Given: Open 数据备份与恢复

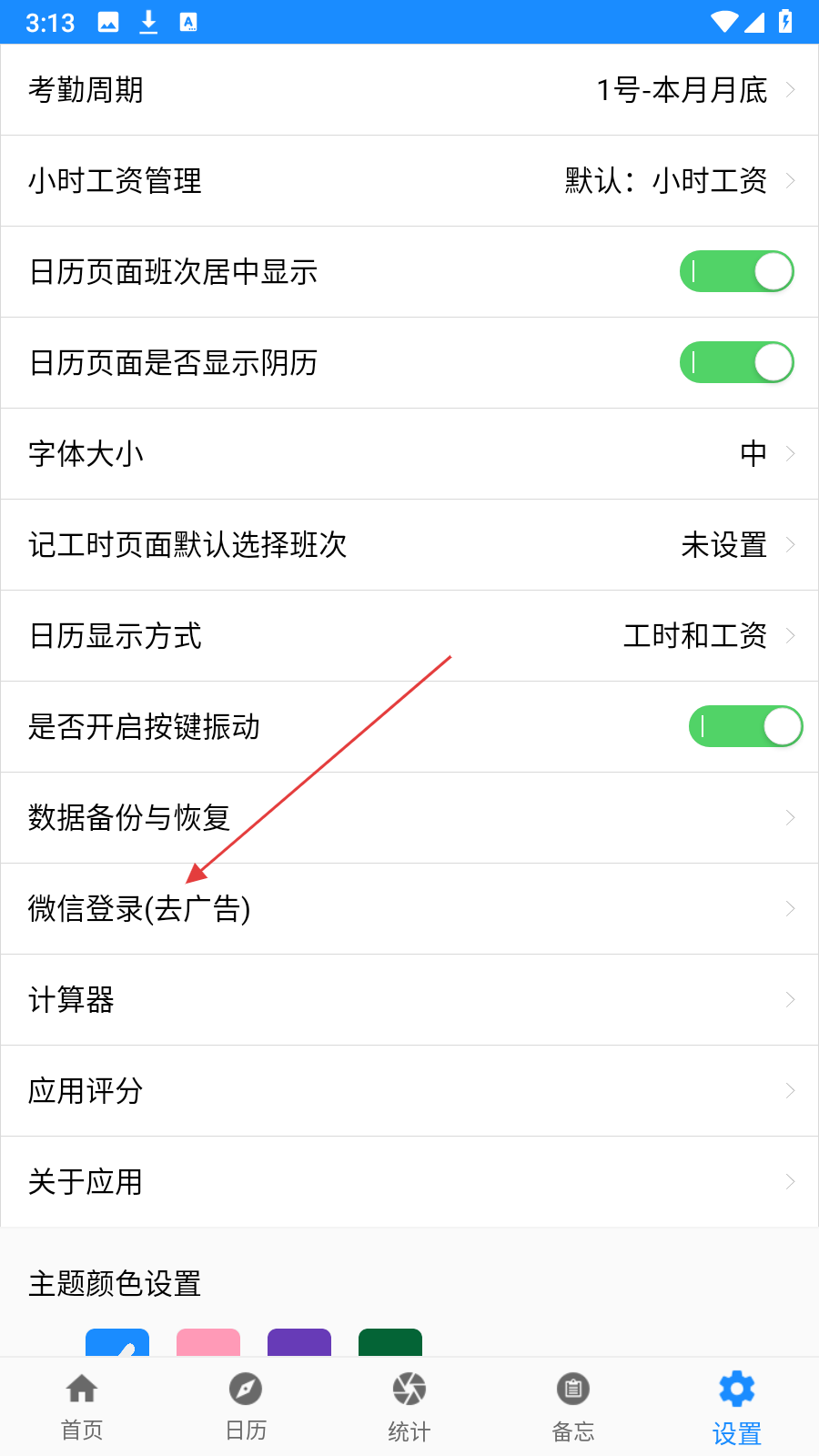Looking at the screenshot, I should point(409,818).
